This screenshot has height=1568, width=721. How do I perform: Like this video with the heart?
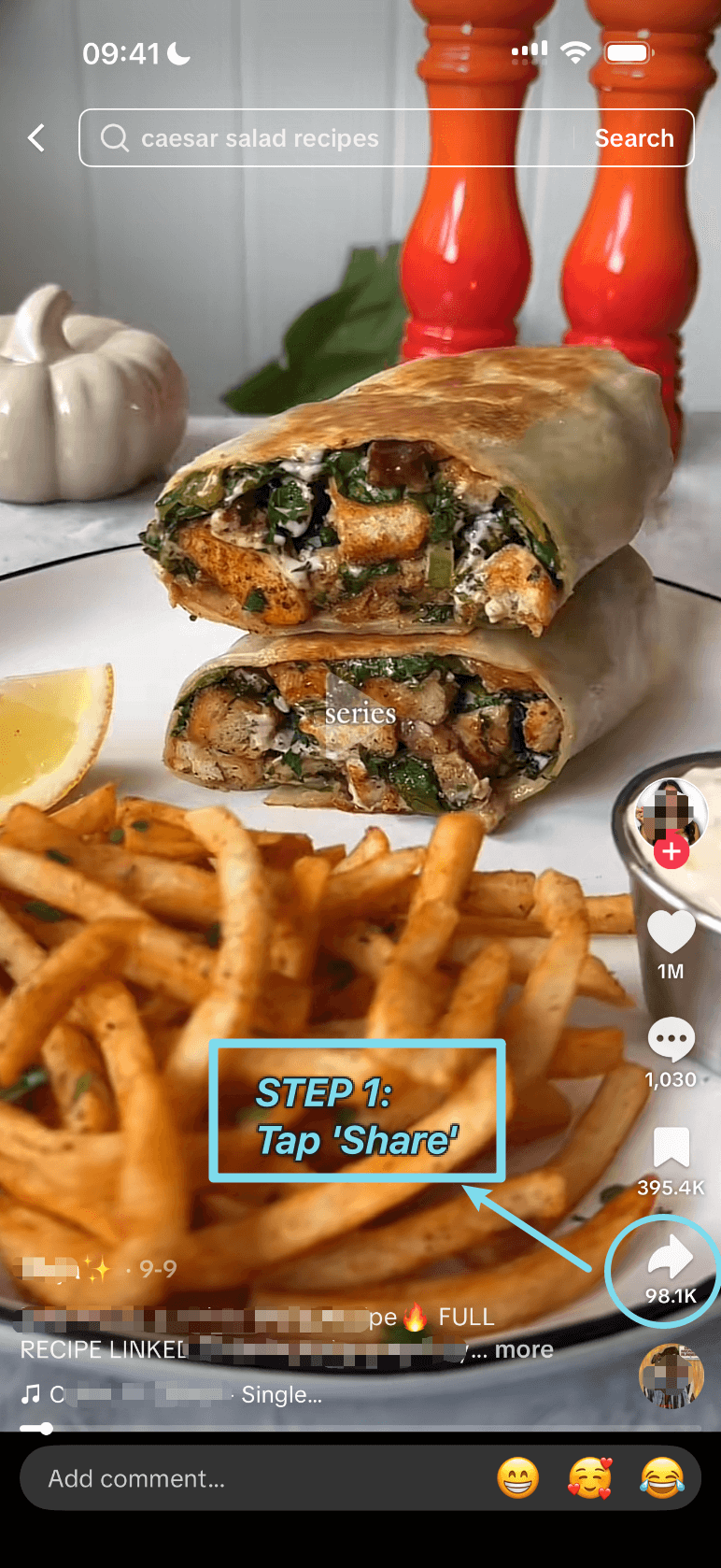[671, 933]
